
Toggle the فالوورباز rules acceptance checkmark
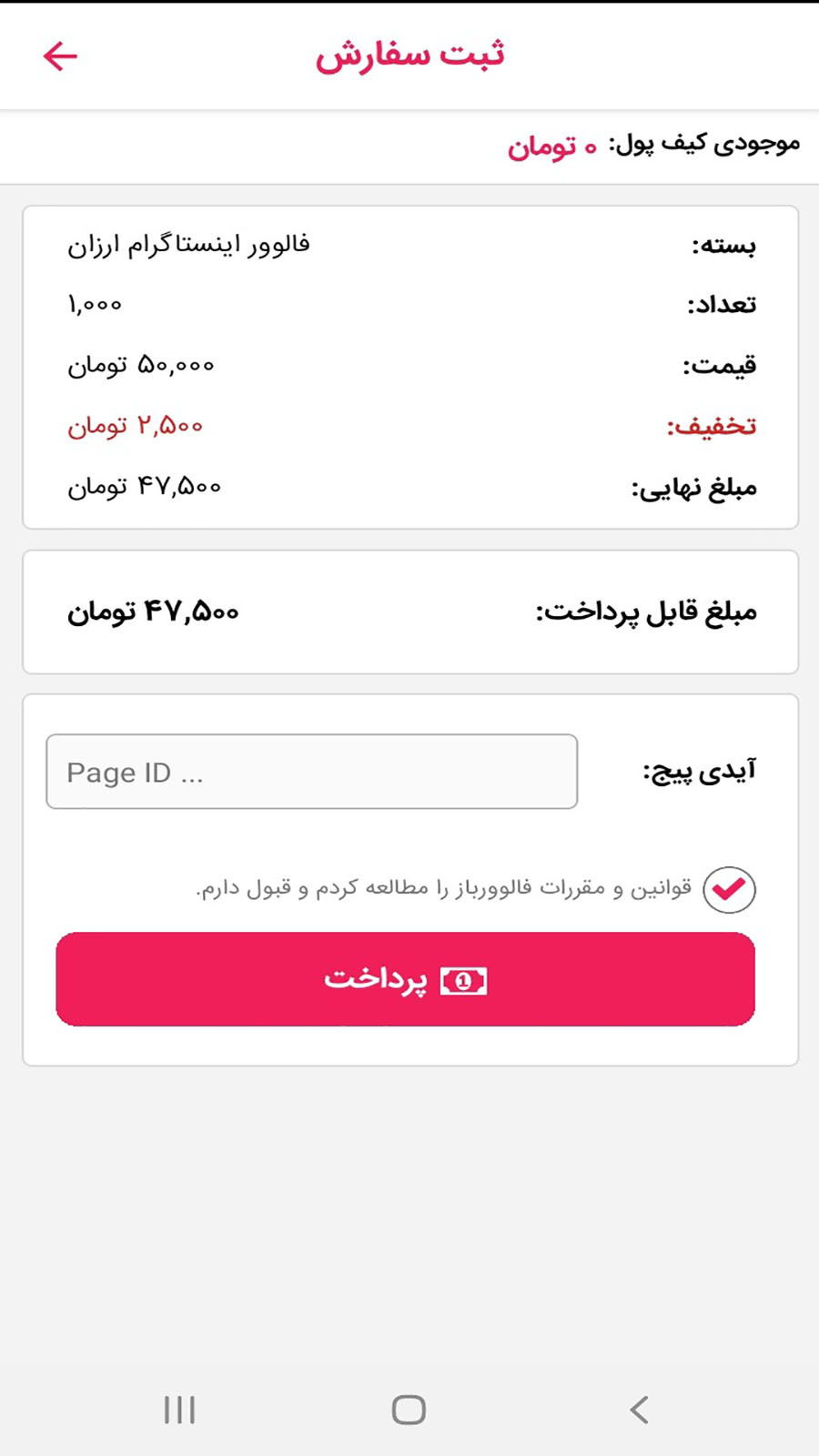[x=727, y=890]
